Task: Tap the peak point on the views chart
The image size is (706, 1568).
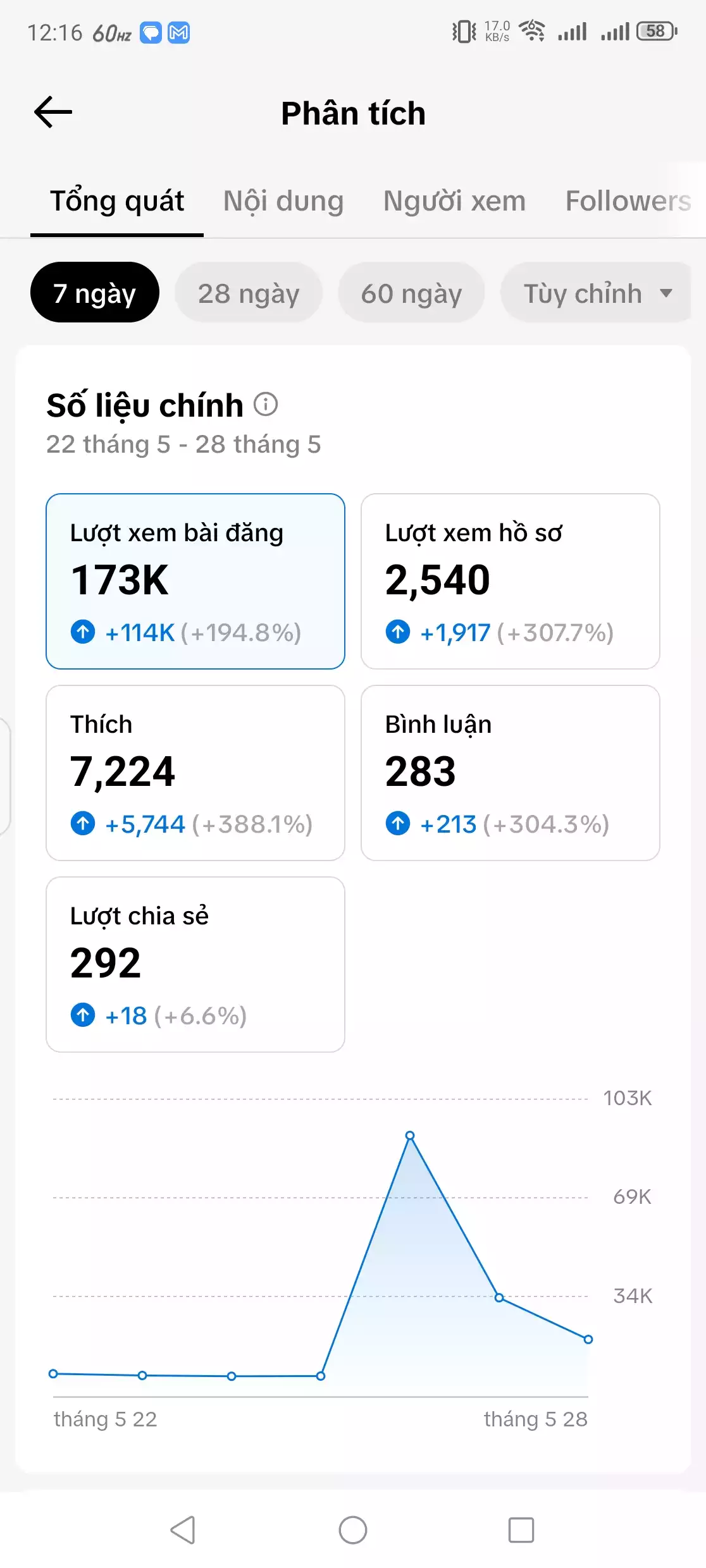Action: point(410,1136)
